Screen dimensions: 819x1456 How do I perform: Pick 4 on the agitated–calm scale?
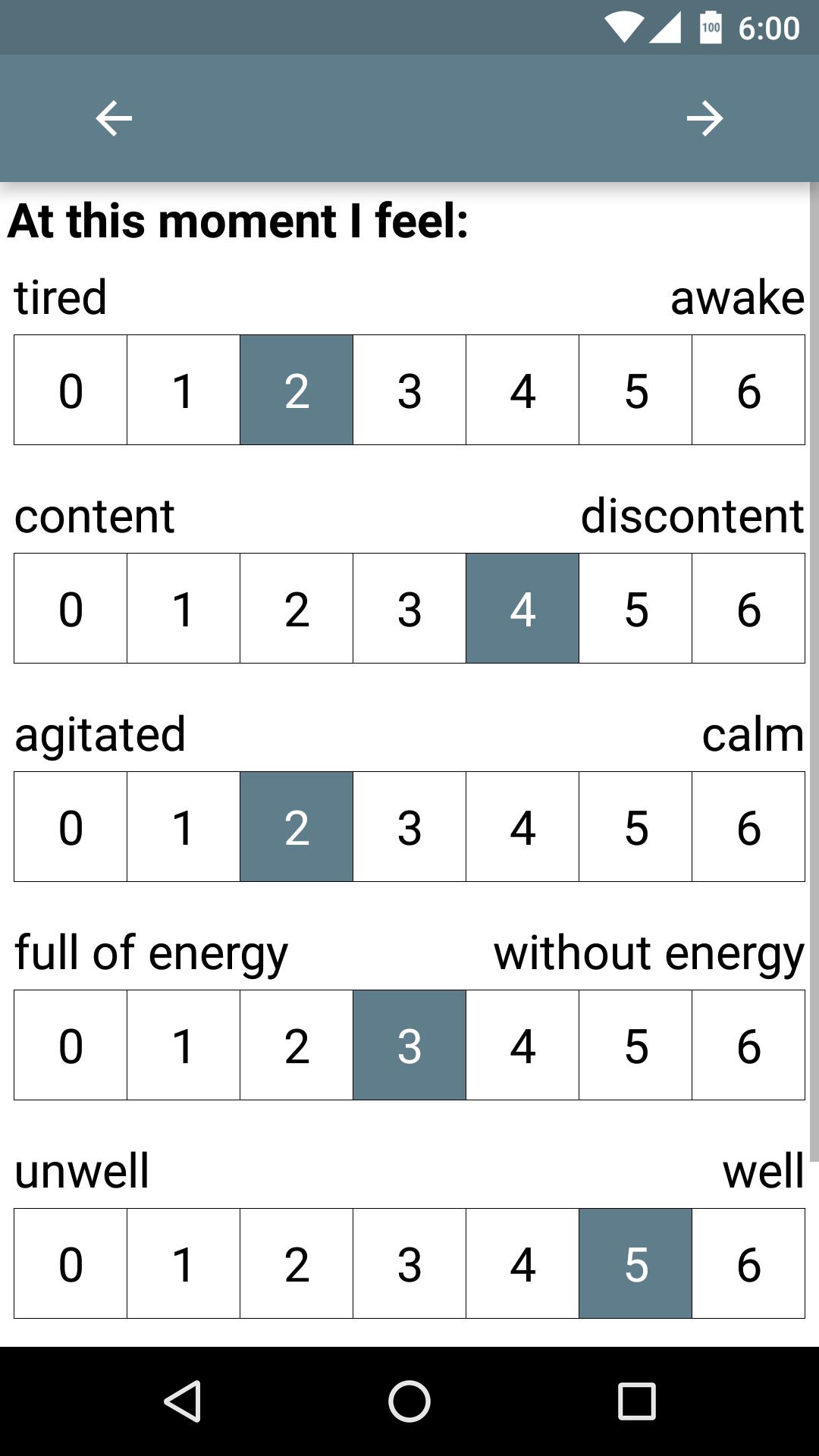click(x=522, y=827)
